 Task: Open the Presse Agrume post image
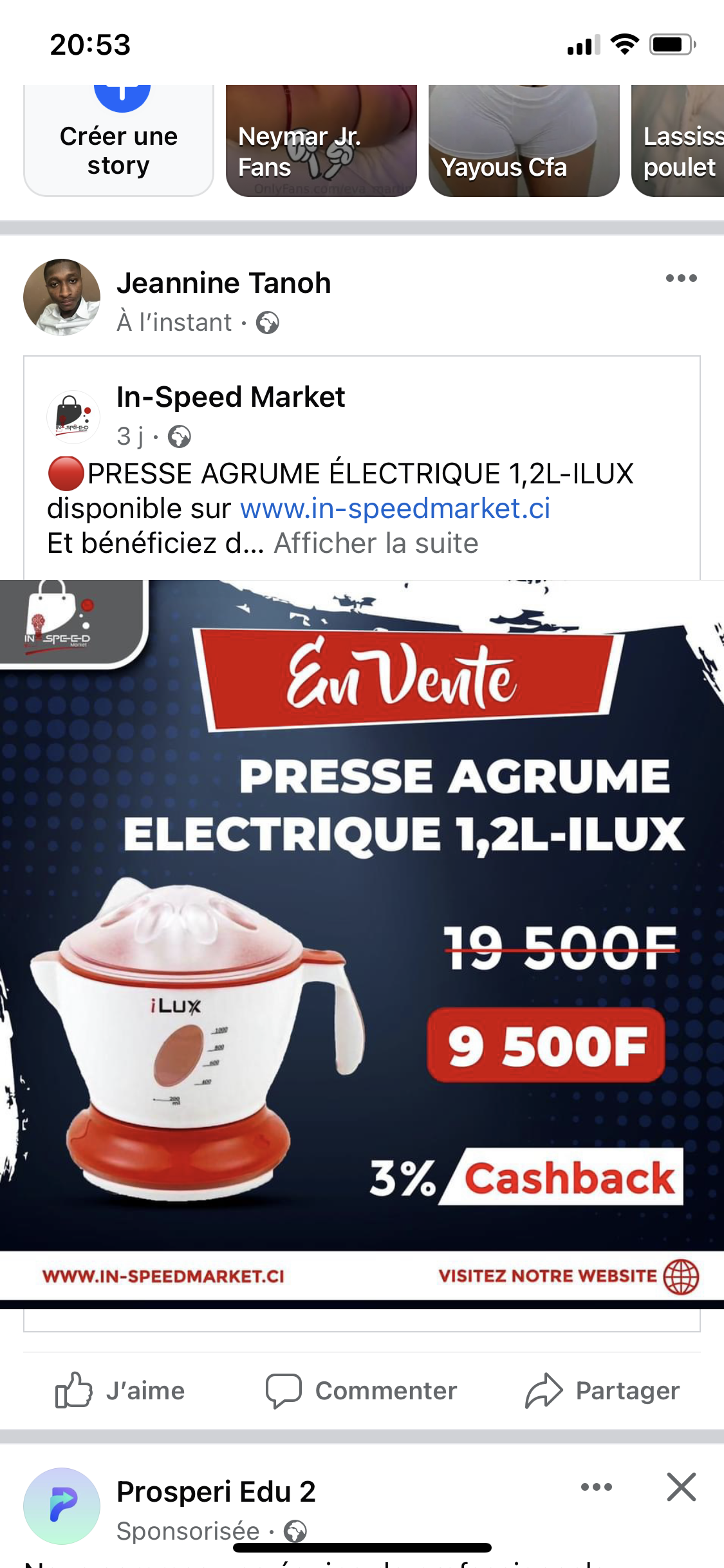[x=362, y=944]
